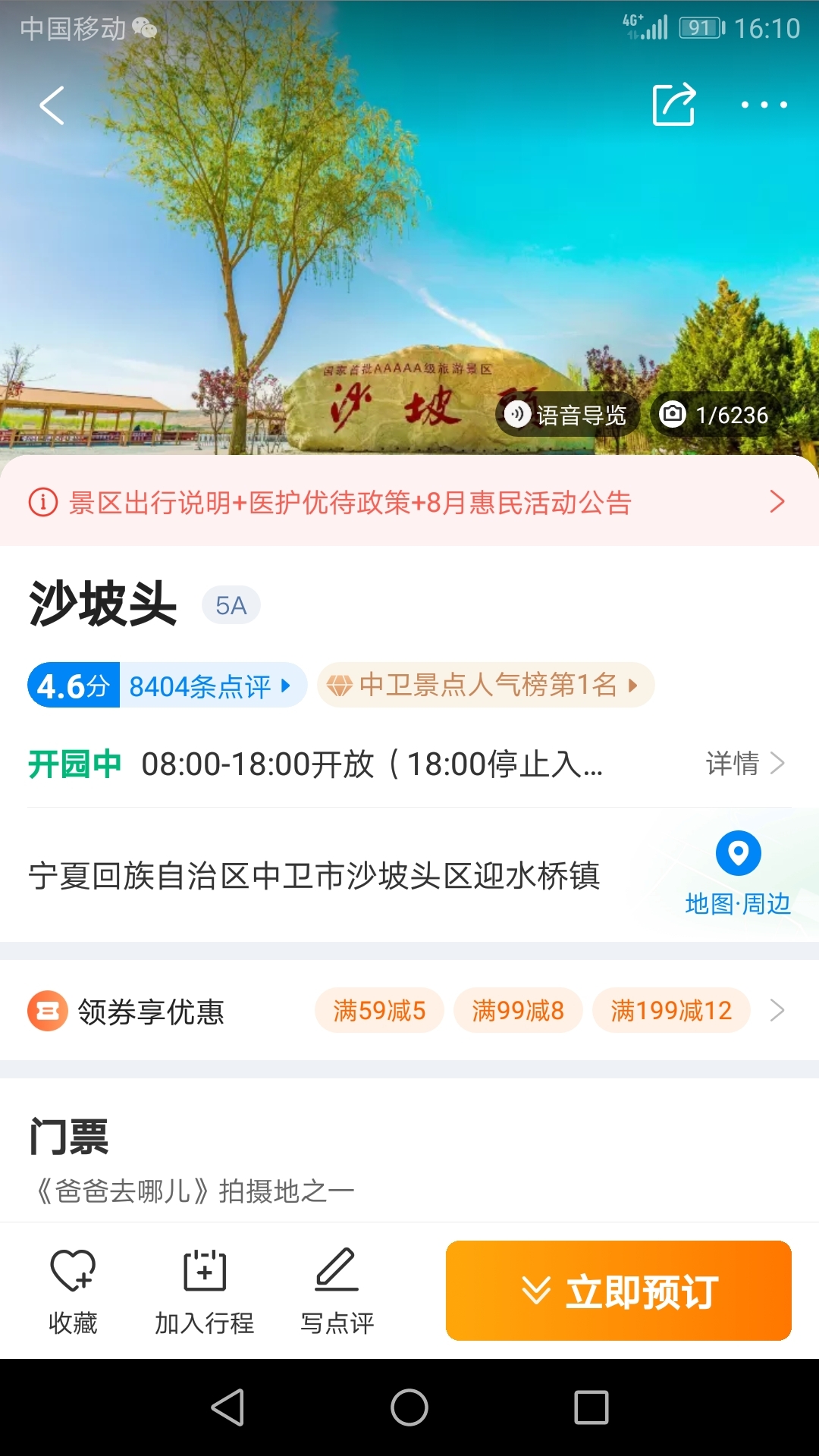The height and width of the screenshot is (1456, 819).
Task: Claim the 满59减5 coupon
Action: pos(379,1010)
